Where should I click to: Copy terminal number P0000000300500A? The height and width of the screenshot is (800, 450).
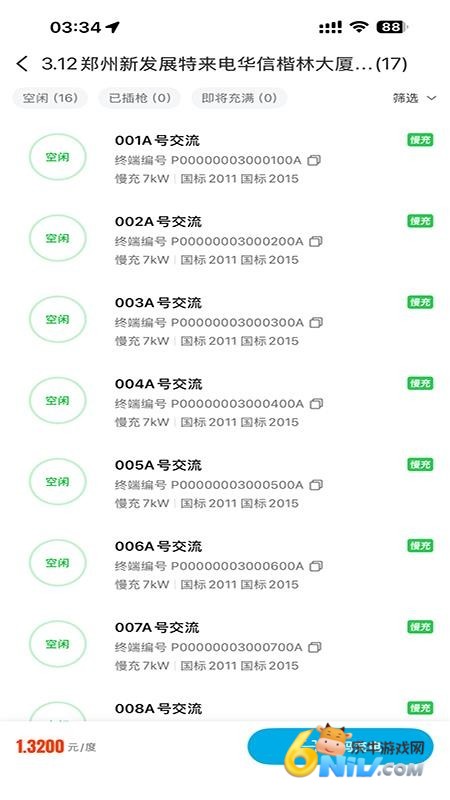(x=316, y=485)
